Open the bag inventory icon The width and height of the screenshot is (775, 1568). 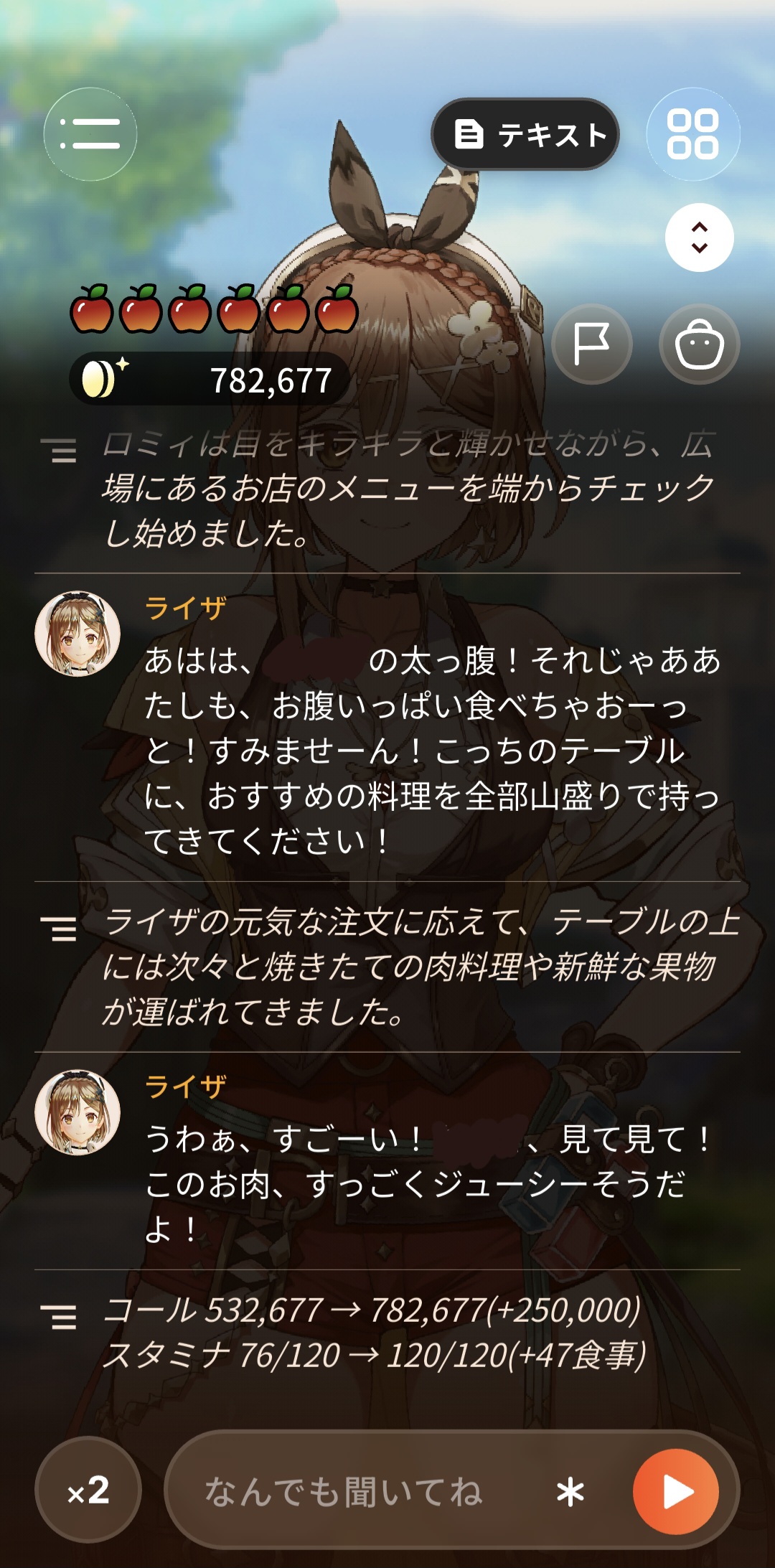coord(700,344)
